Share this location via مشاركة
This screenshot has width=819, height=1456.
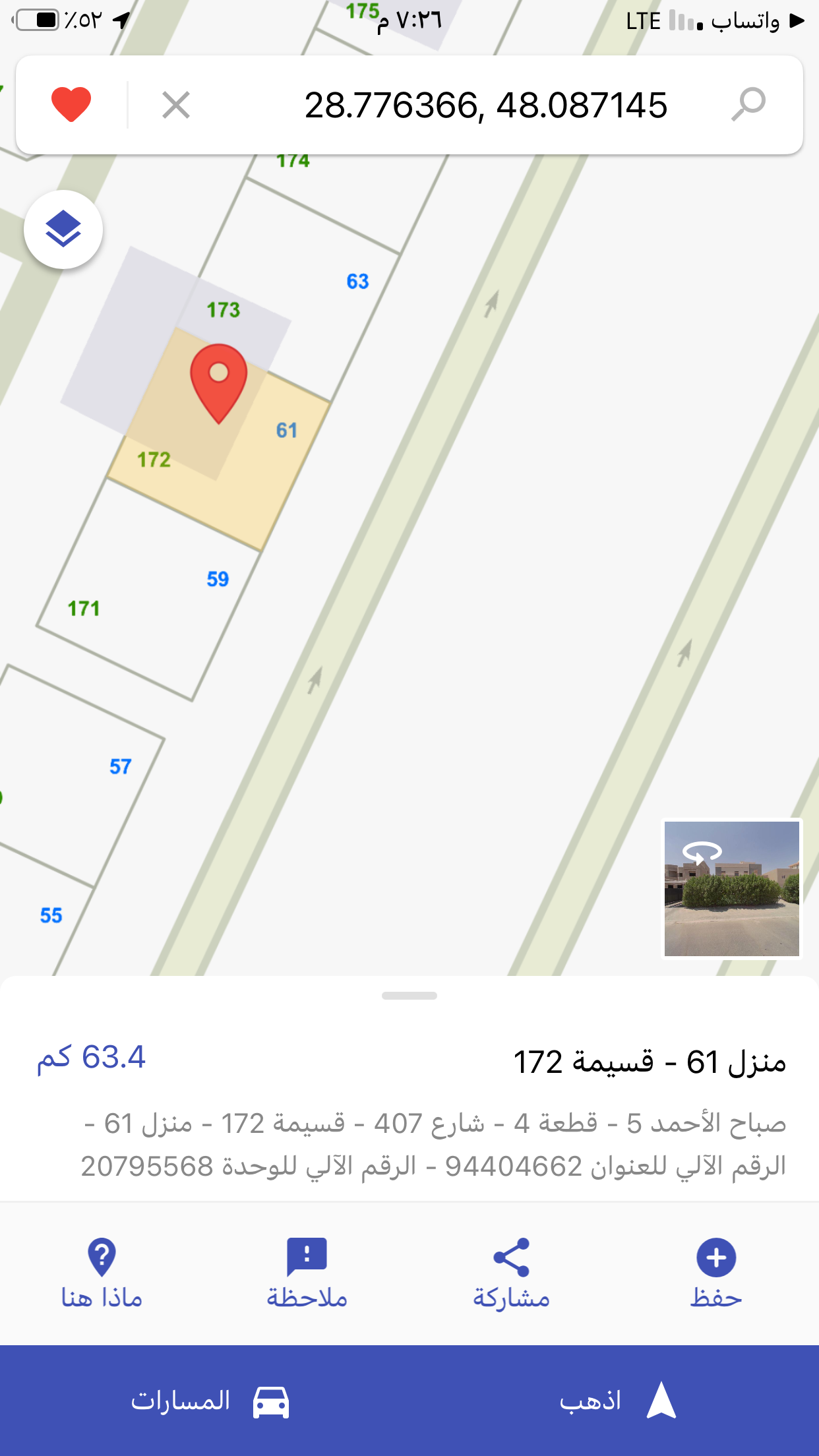[511, 1273]
